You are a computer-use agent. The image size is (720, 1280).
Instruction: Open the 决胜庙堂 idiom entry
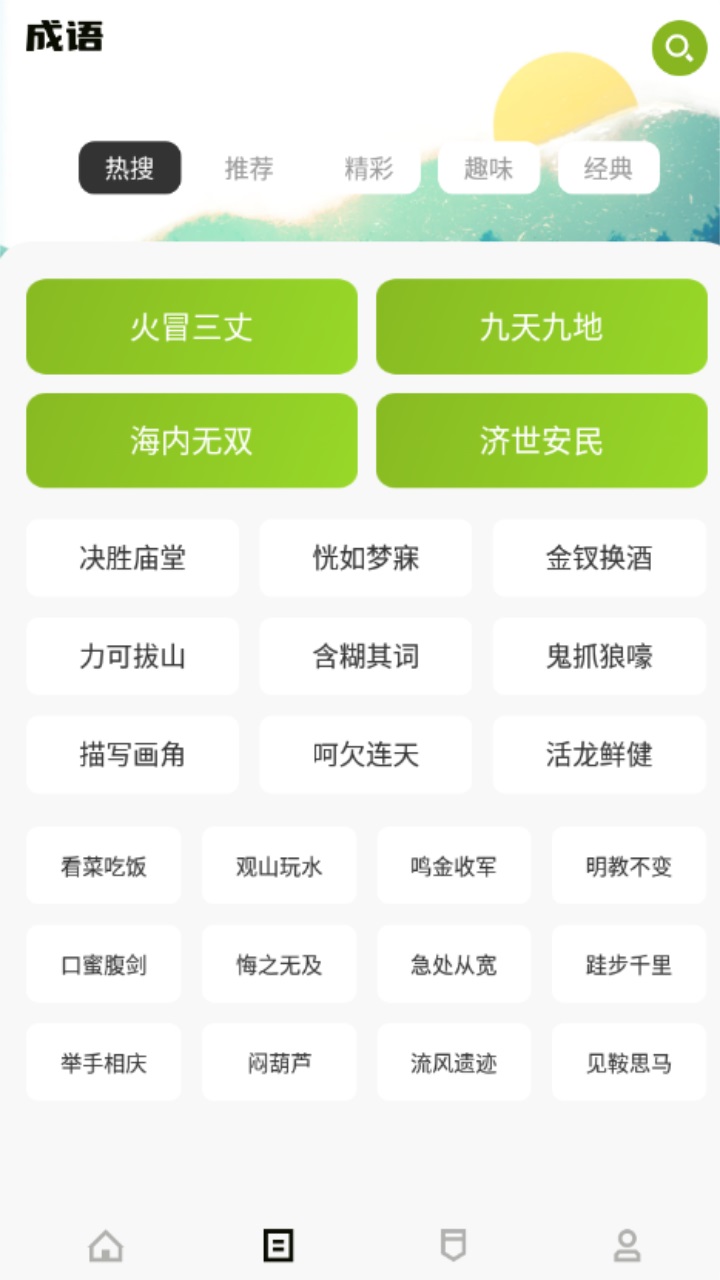point(132,559)
